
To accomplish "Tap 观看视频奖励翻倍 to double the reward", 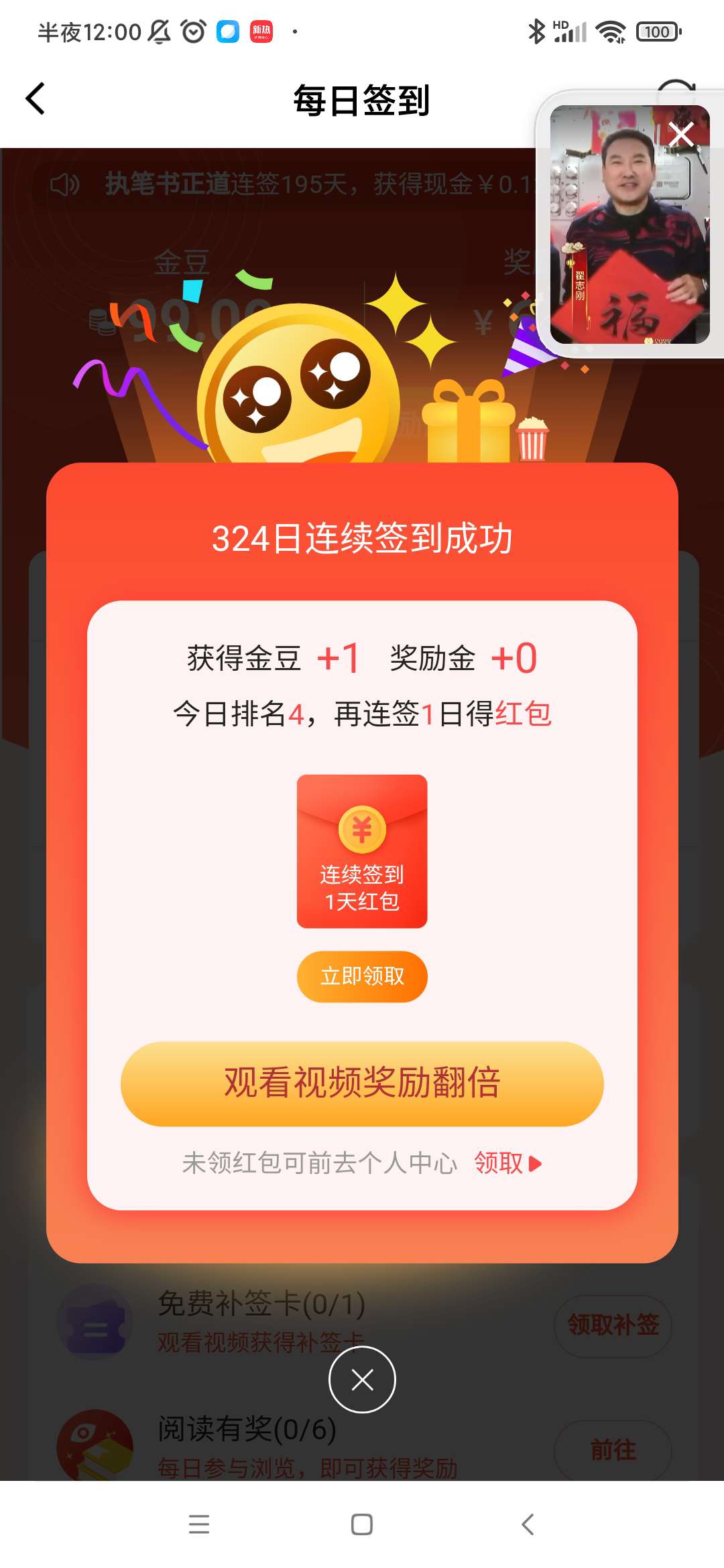I will tap(362, 1084).
